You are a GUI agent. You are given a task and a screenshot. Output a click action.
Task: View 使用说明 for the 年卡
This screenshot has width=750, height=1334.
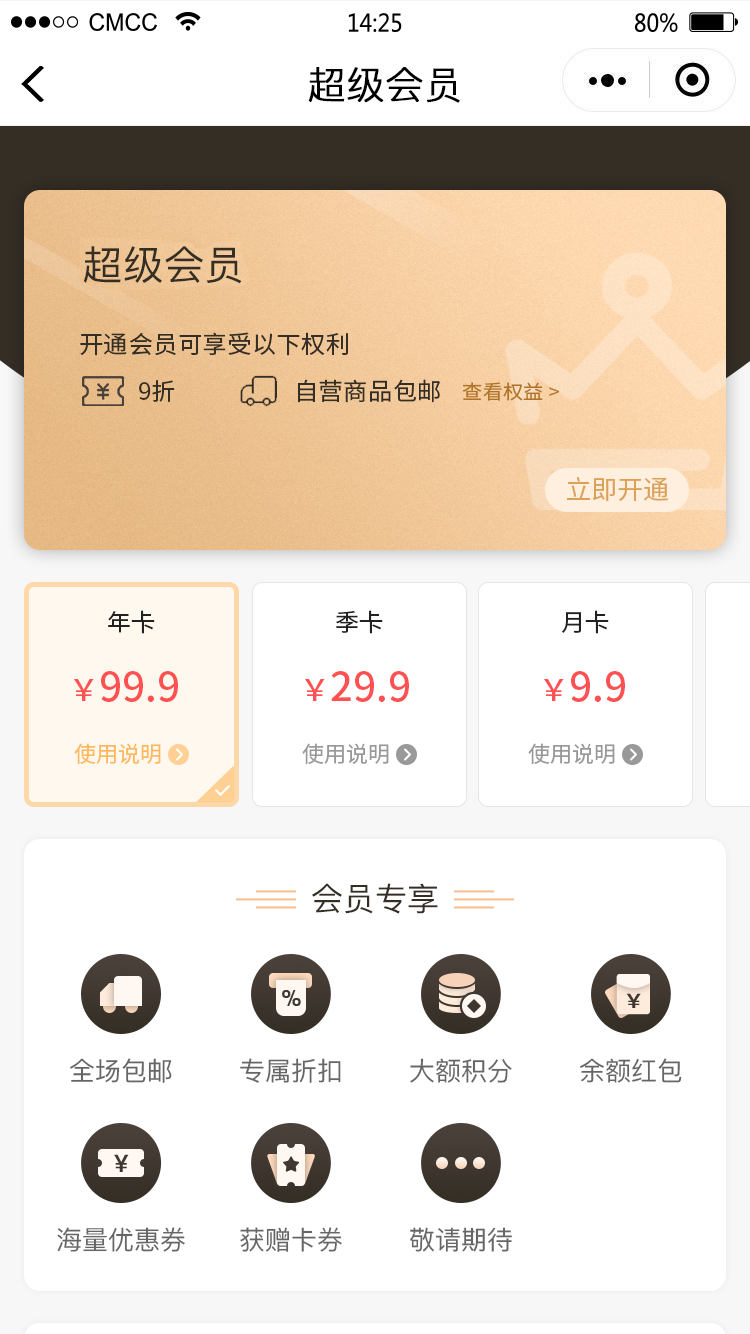(x=131, y=754)
